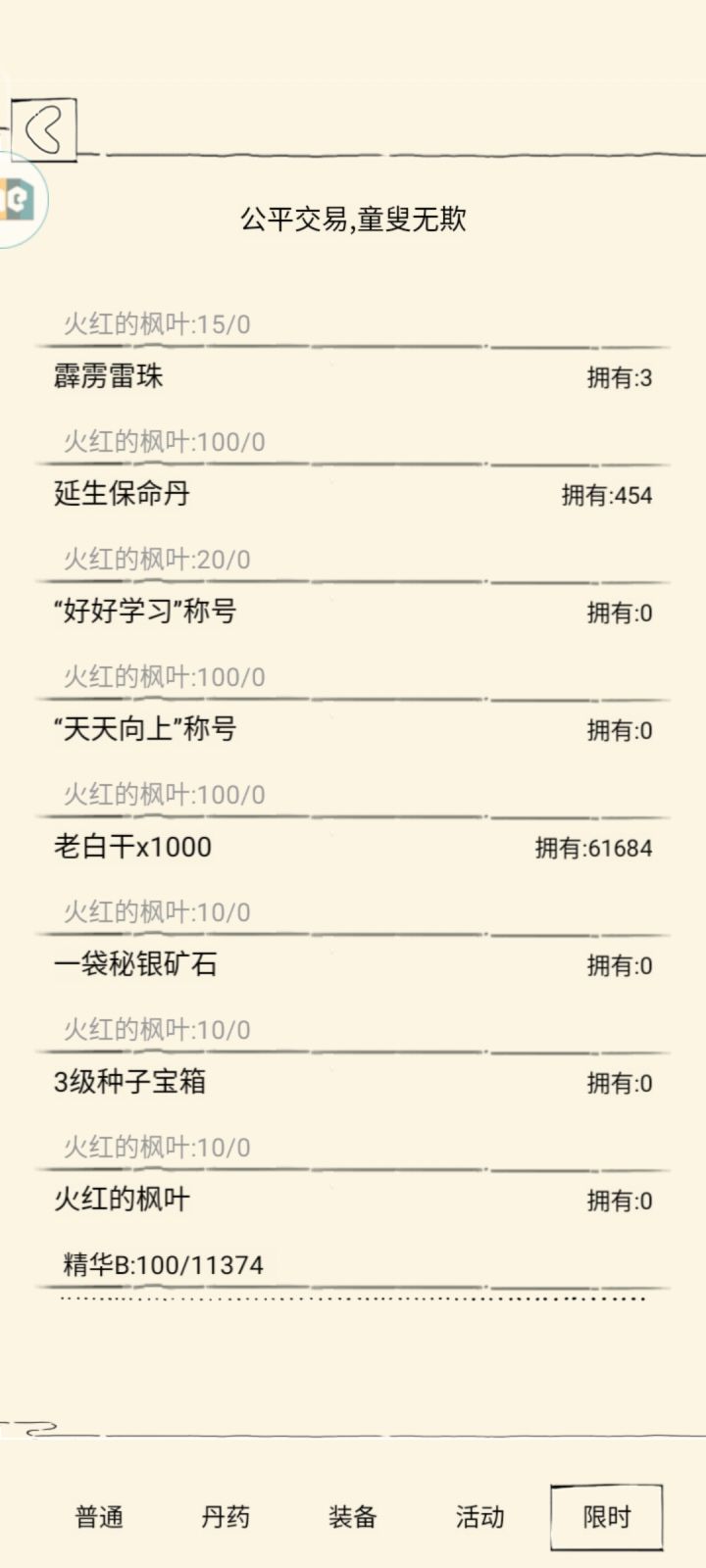Tap the 公平交易,童叟无欺 shop title
Image resolution: width=706 pixels, height=1568 pixels.
pyautogui.click(x=353, y=218)
